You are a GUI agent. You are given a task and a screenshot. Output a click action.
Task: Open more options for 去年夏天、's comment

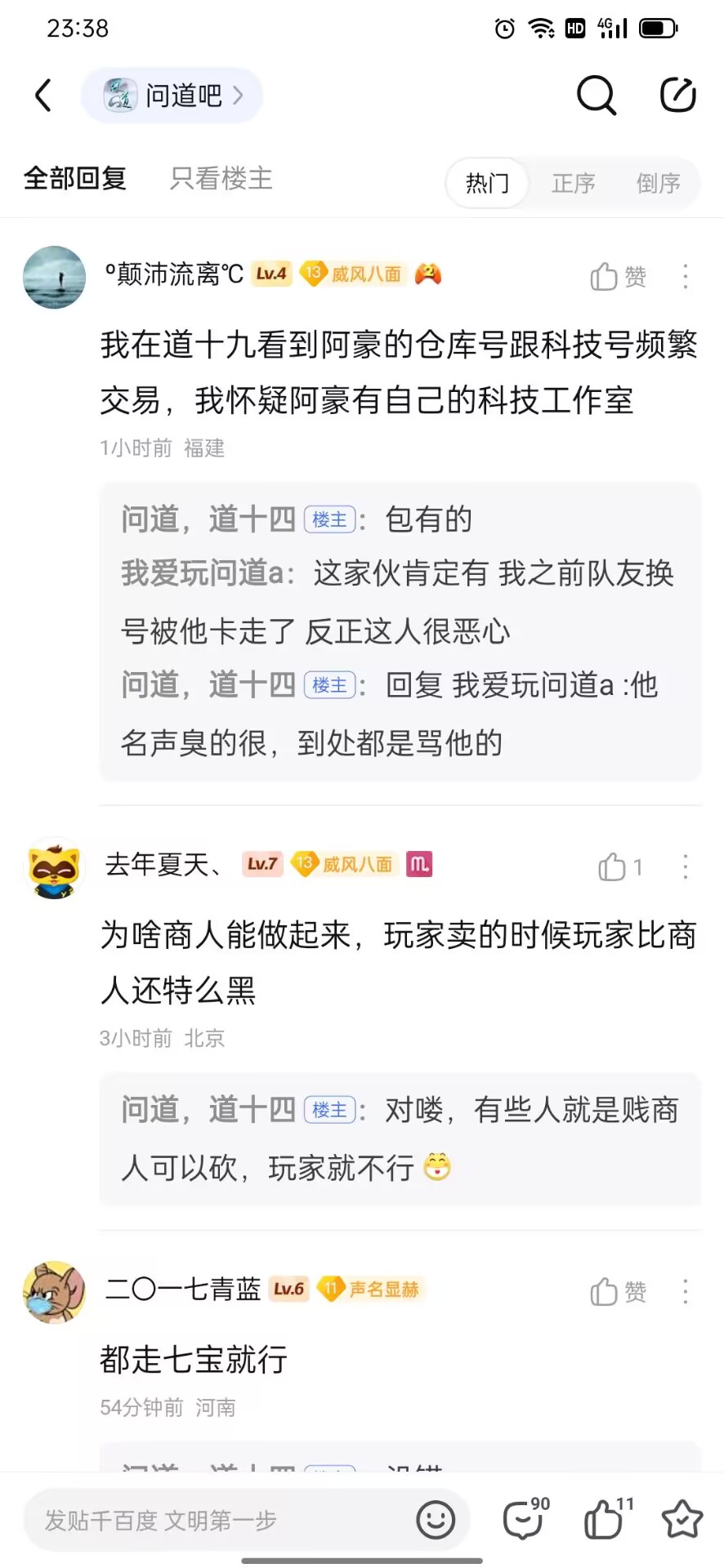(x=685, y=866)
